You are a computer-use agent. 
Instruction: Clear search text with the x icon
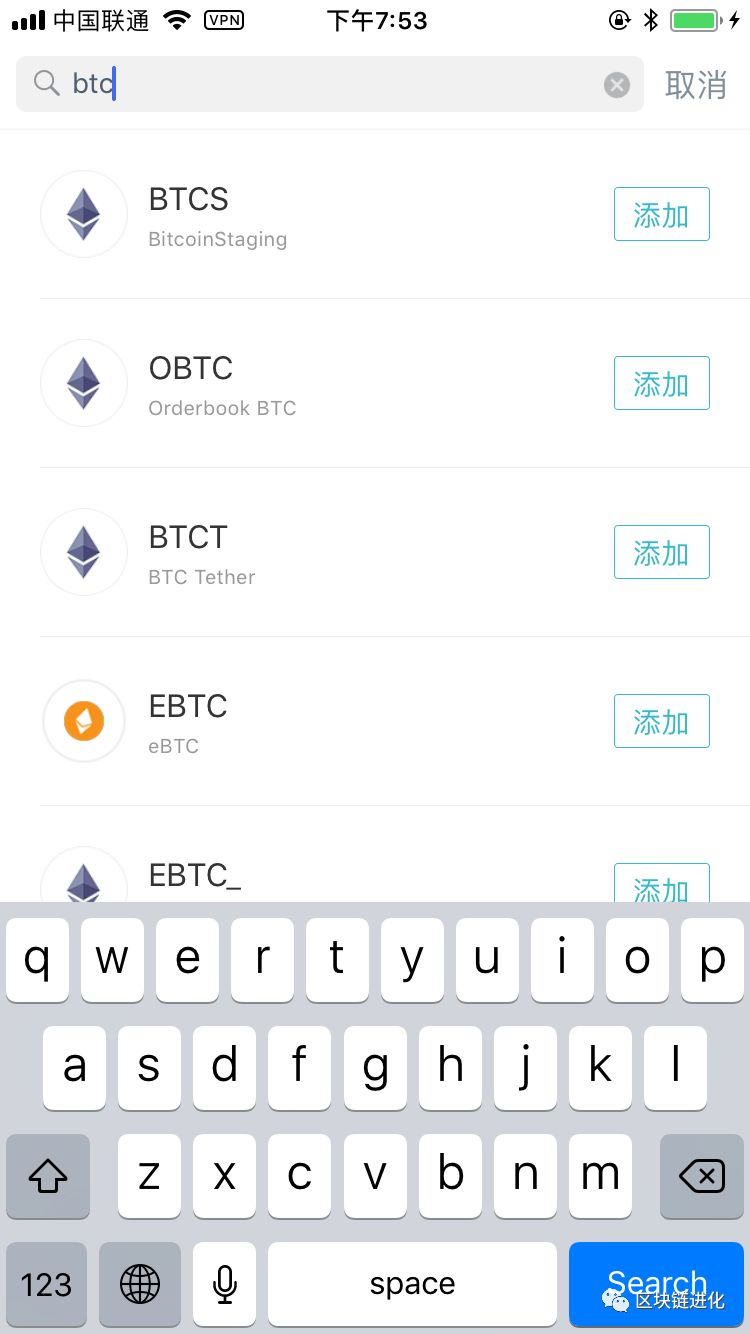coord(616,84)
